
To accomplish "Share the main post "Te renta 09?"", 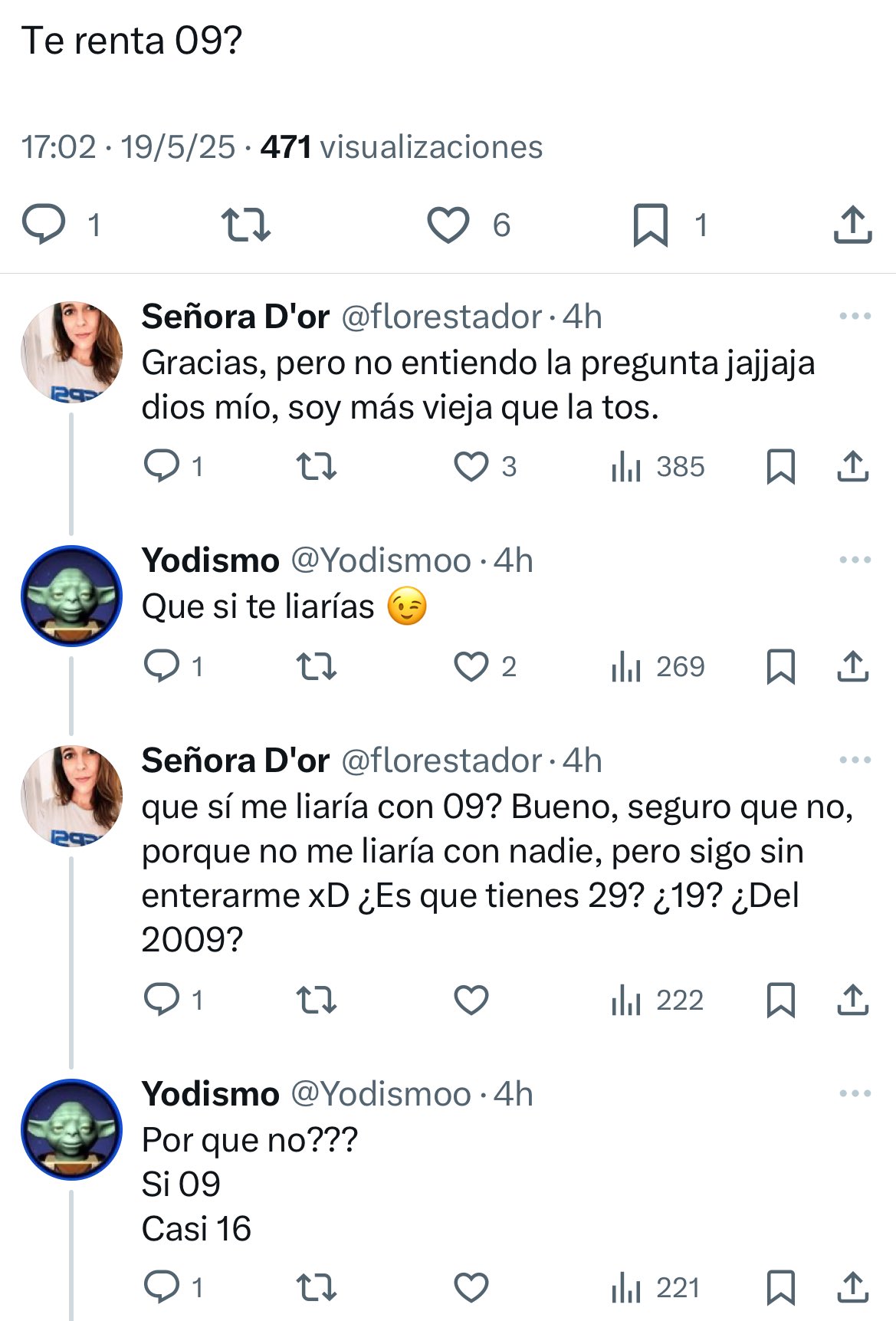I will [x=852, y=225].
